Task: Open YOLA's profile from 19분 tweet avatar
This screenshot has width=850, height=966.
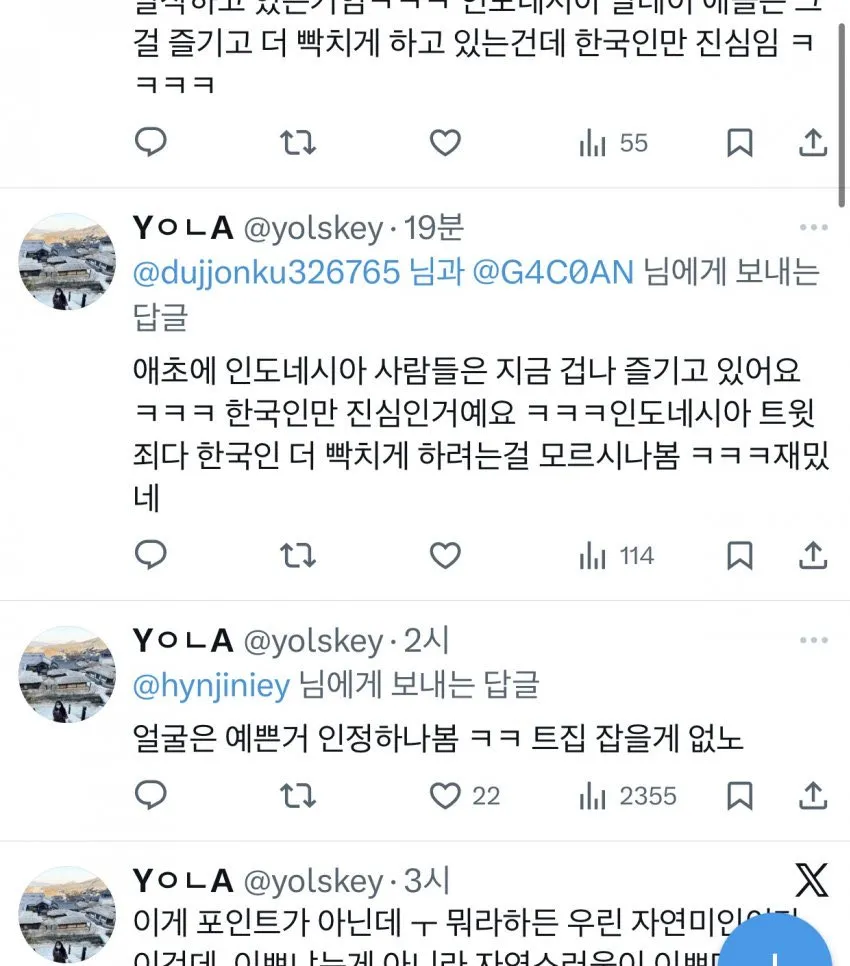Action: [67, 262]
